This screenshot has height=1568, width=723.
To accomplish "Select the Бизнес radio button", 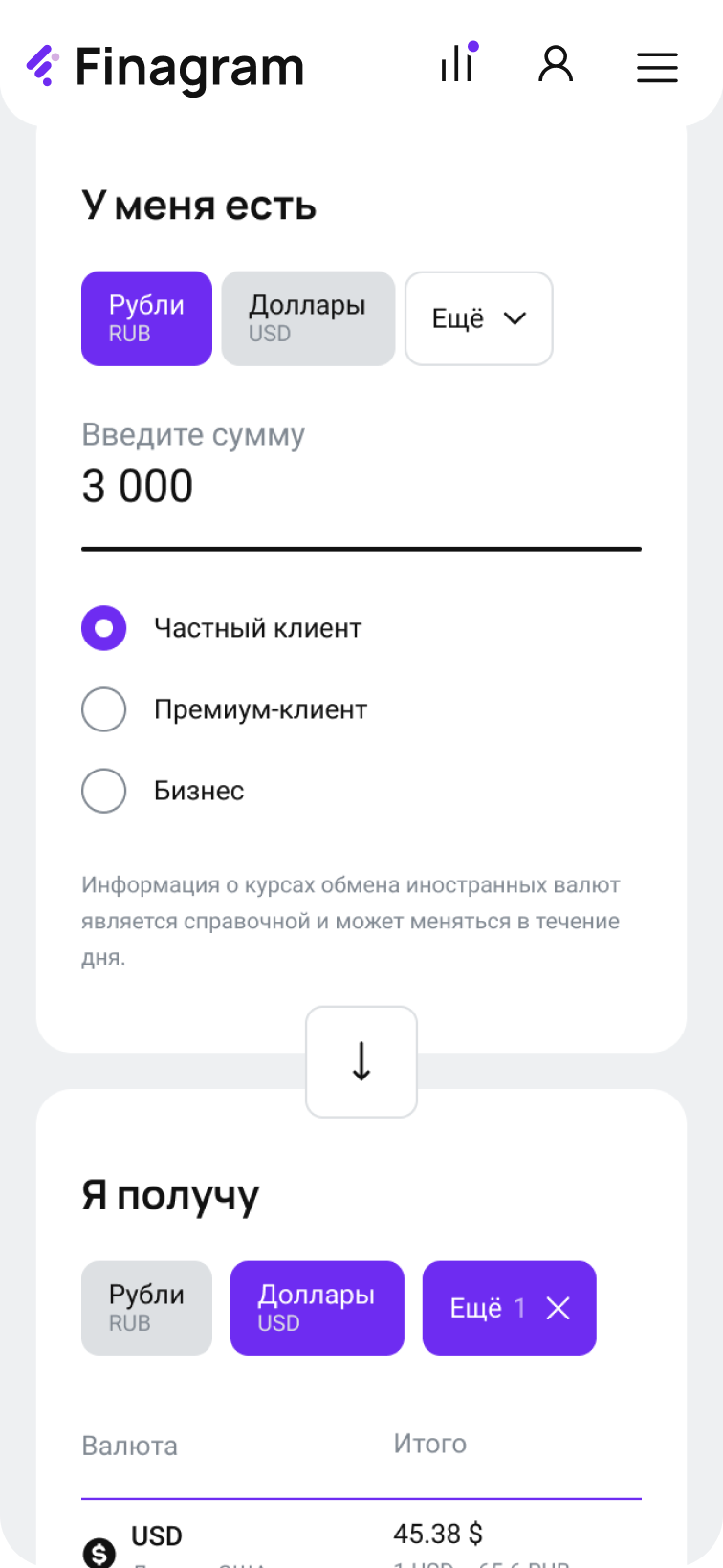I will coord(103,791).
